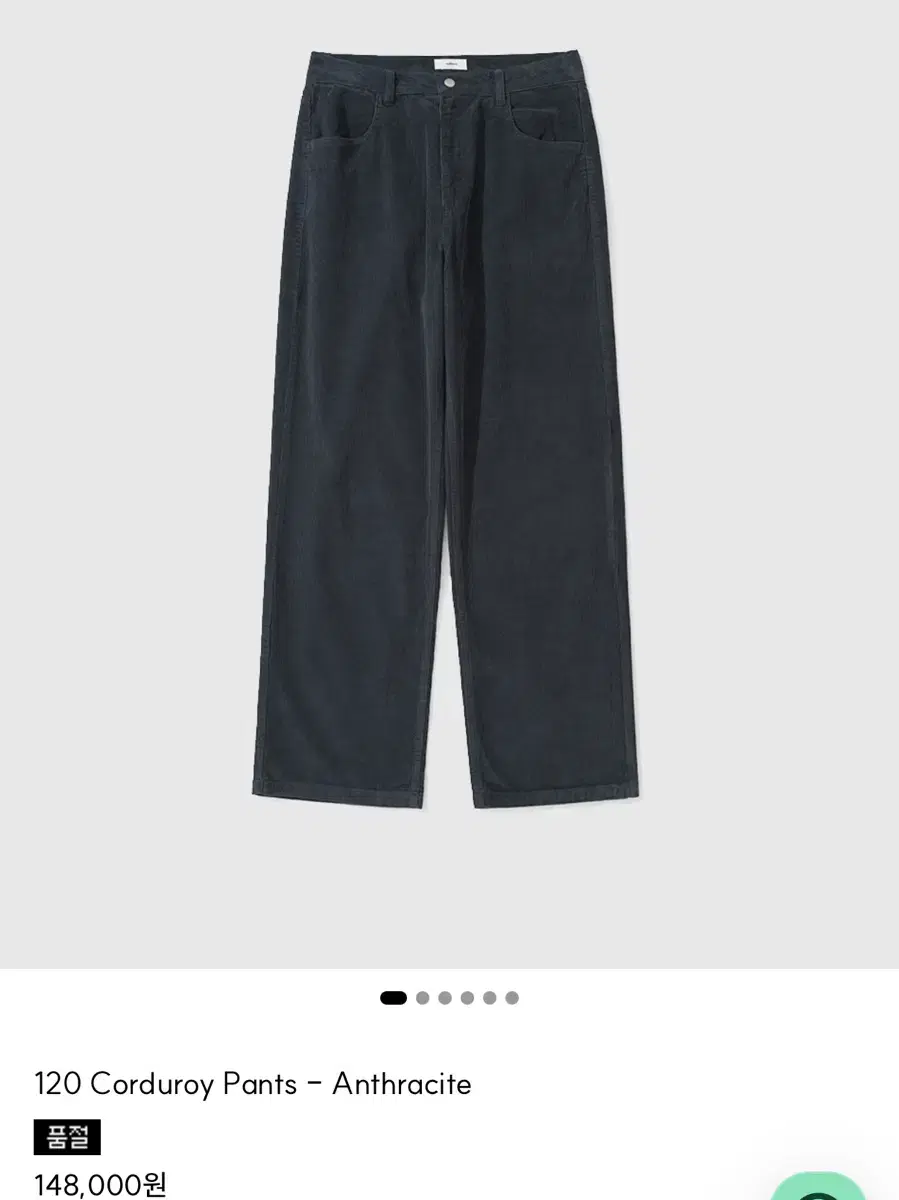
Task: Advance the carousel via the next dot
Action: (x=422, y=996)
